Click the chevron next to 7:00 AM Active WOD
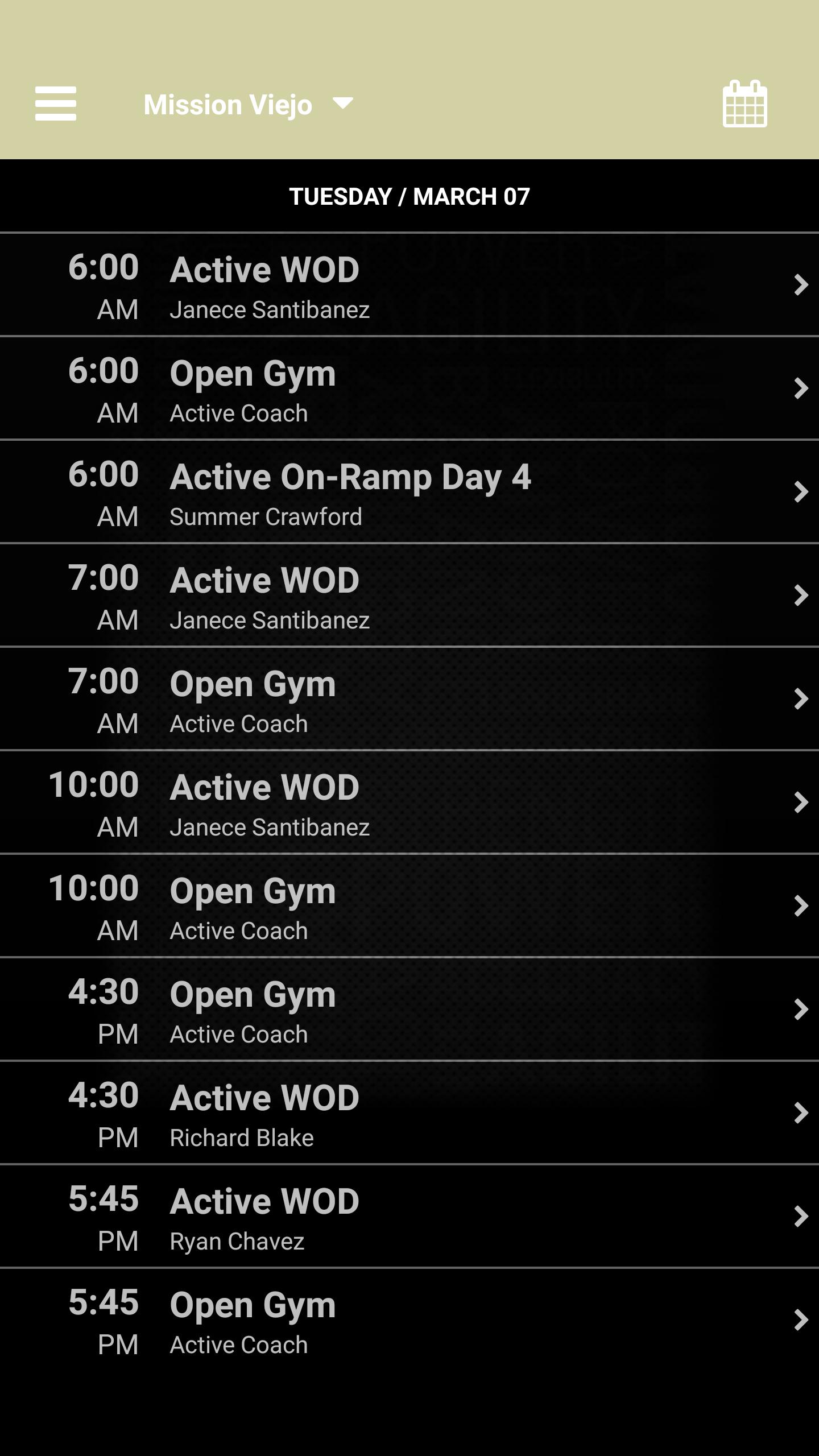Image resolution: width=819 pixels, height=1456 pixels. (x=800, y=596)
